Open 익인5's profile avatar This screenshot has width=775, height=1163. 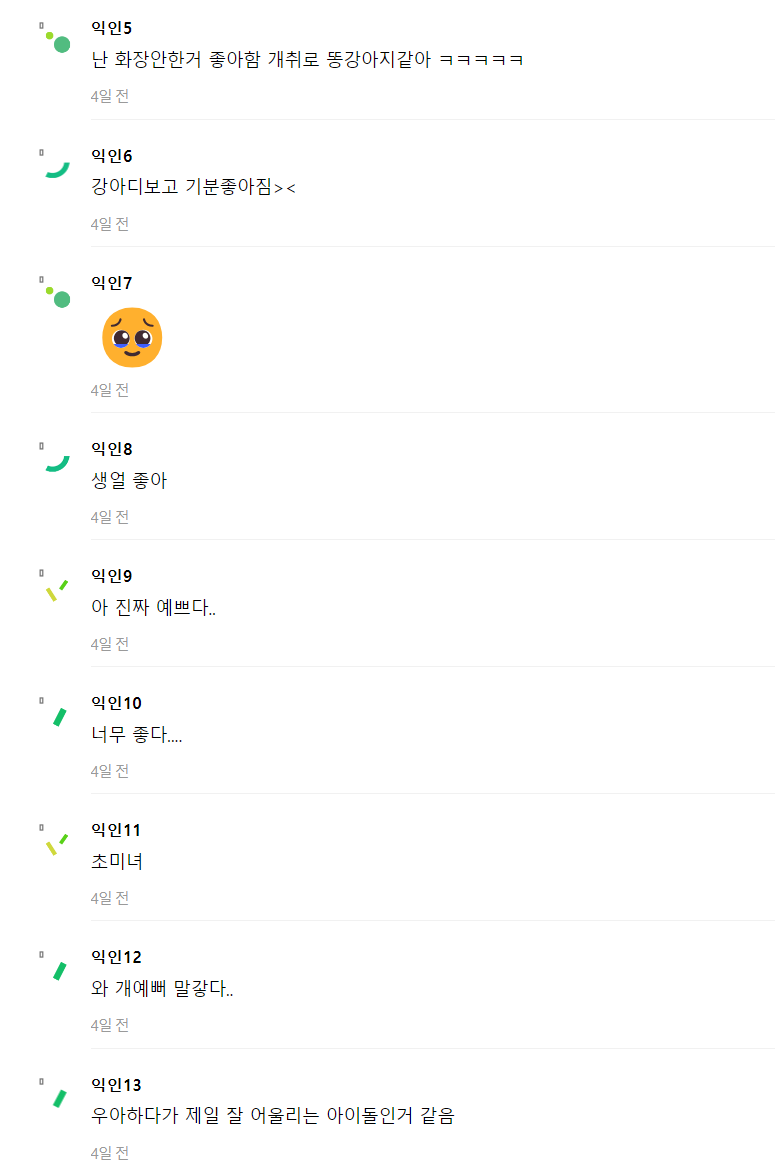coord(56,40)
